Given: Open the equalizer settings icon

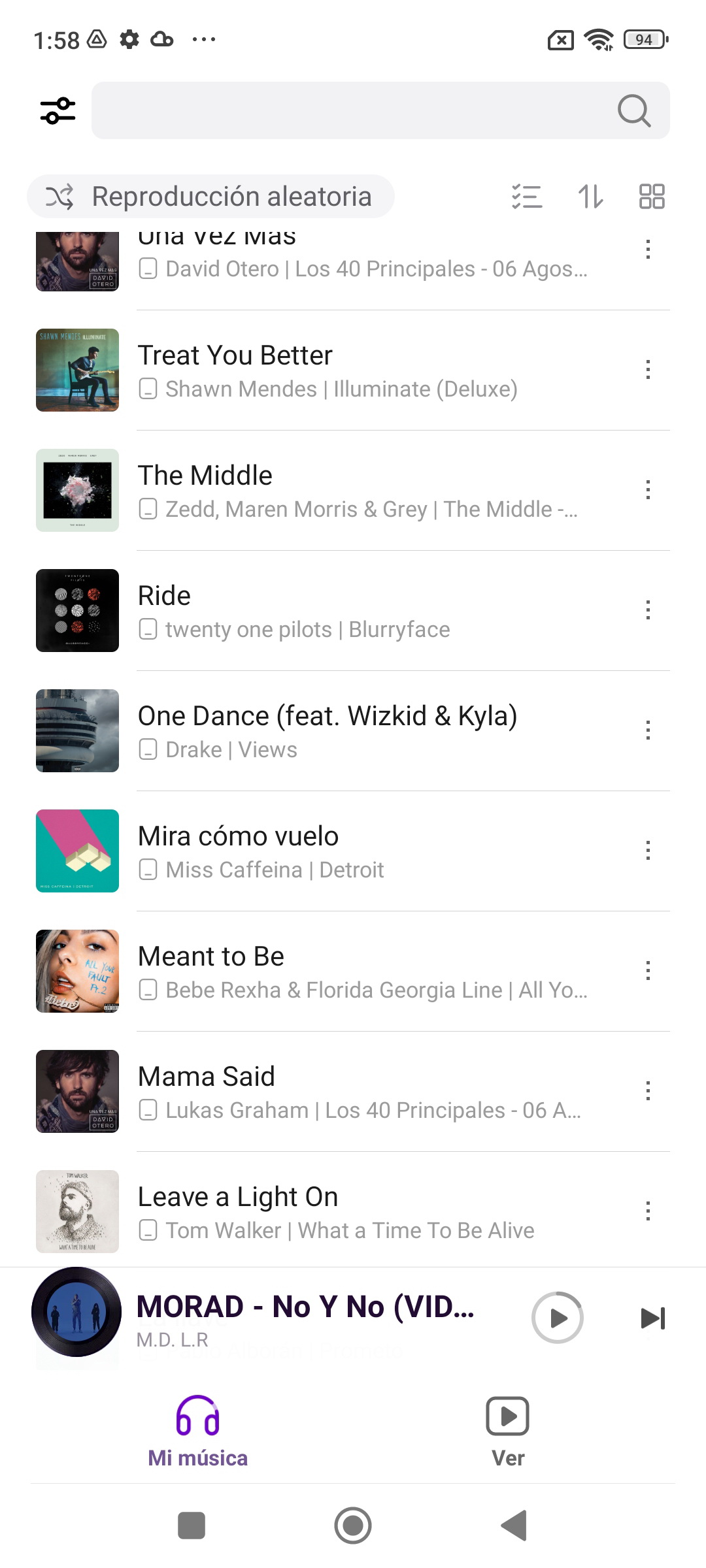Looking at the screenshot, I should tap(58, 110).
